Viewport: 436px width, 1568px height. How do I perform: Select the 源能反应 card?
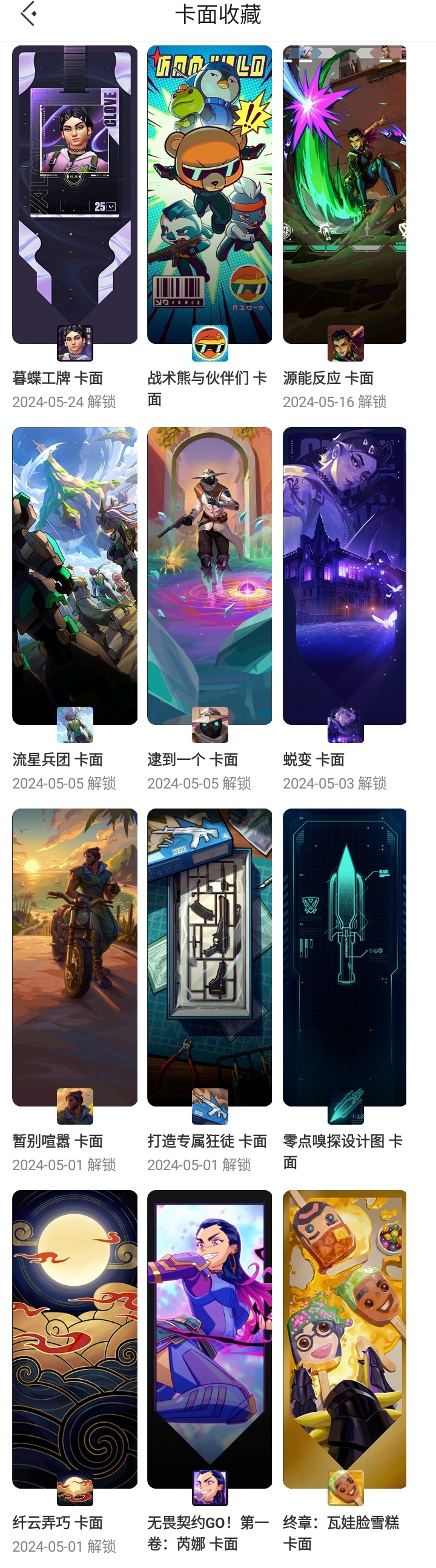point(345,195)
